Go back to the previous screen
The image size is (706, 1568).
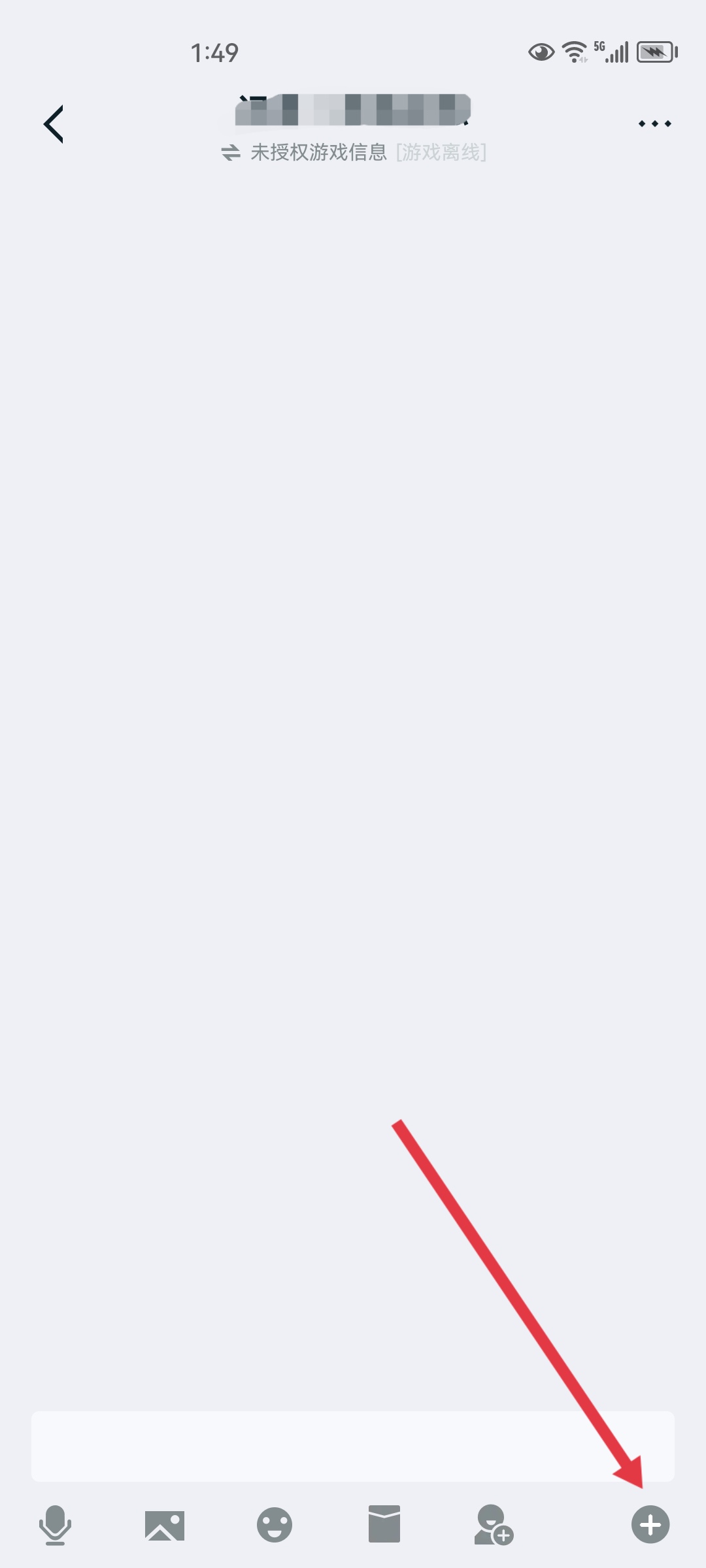[54, 123]
